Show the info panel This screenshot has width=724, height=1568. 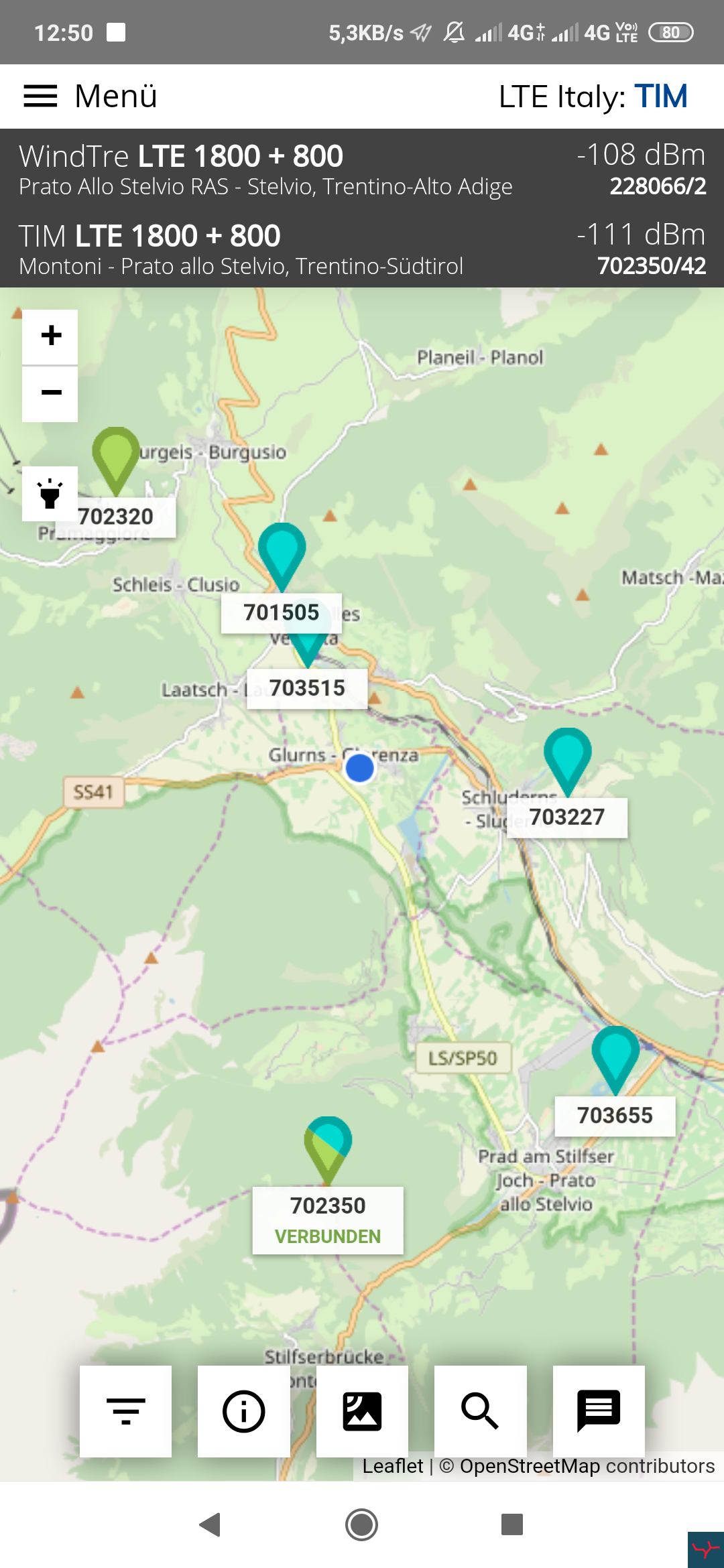coord(243,1411)
